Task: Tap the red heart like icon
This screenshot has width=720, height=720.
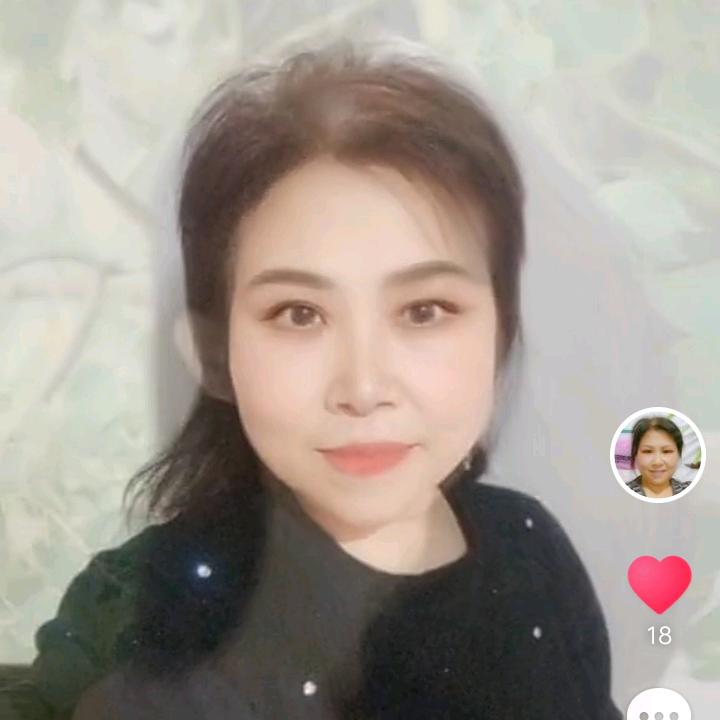Action: click(x=659, y=584)
